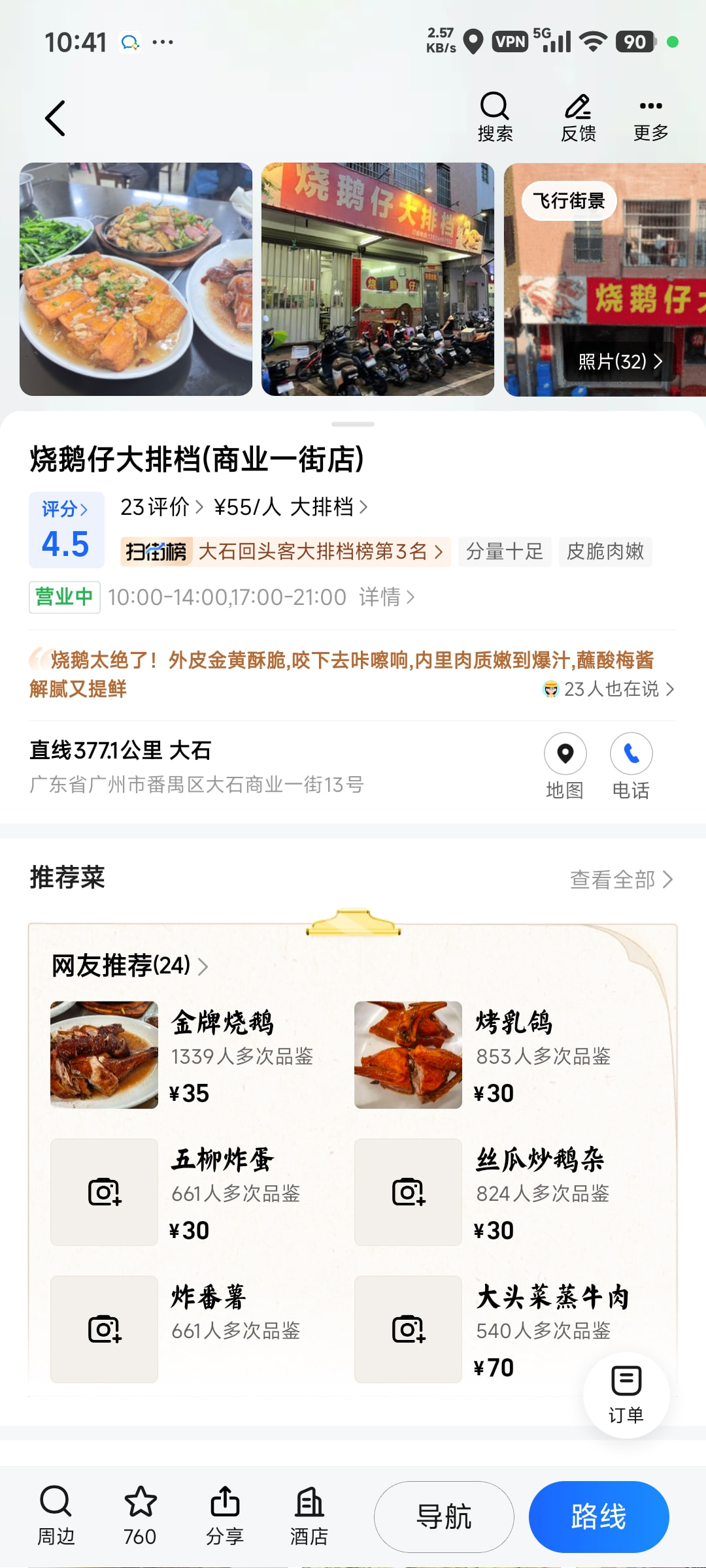This screenshot has height=1568, width=706.
Task: Tap the blue 路线 route button
Action: (x=599, y=1517)
